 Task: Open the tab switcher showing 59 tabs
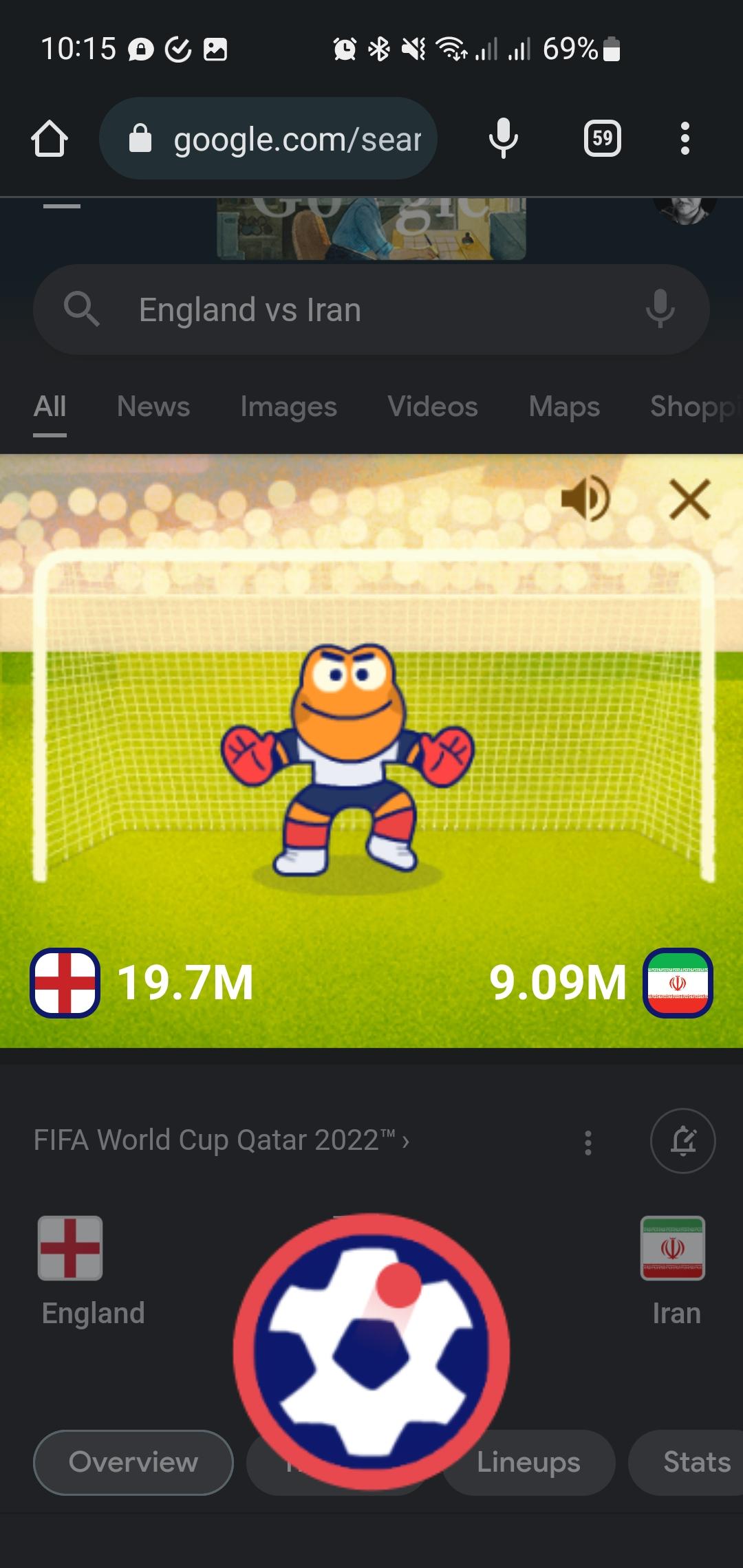pos(602,138)
